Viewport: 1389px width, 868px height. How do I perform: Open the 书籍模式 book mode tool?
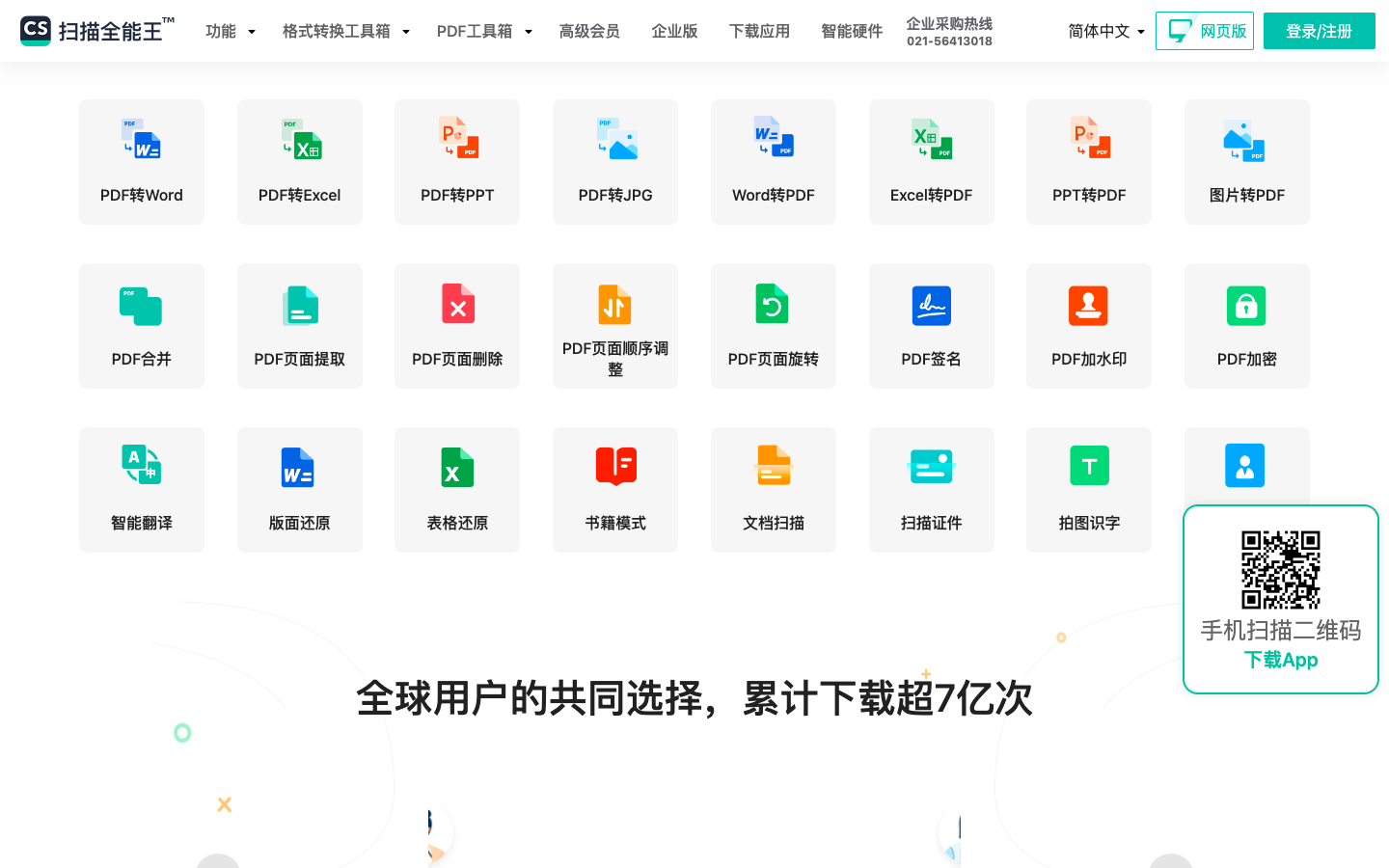point(615,490)
